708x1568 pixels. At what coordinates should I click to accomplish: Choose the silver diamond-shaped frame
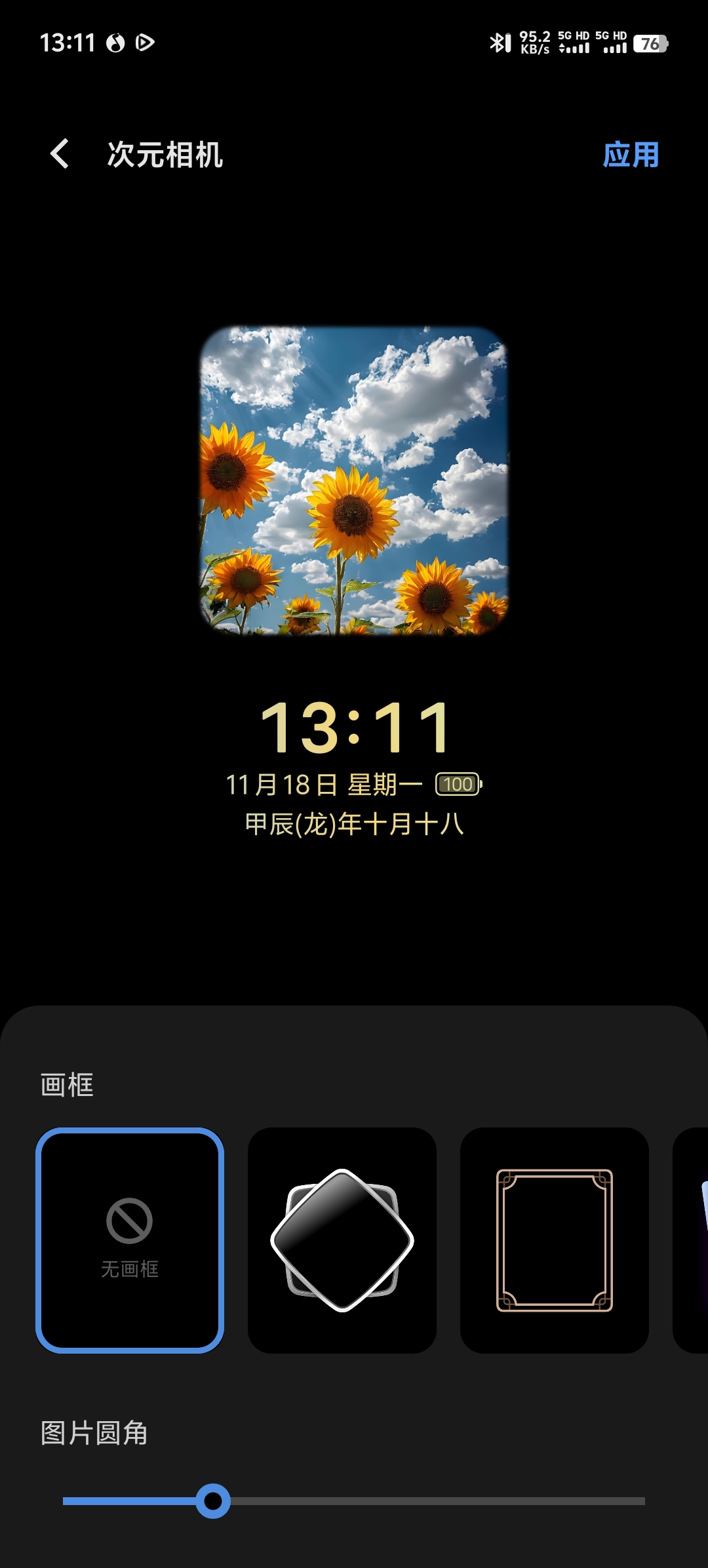[x=342, y=1240]
